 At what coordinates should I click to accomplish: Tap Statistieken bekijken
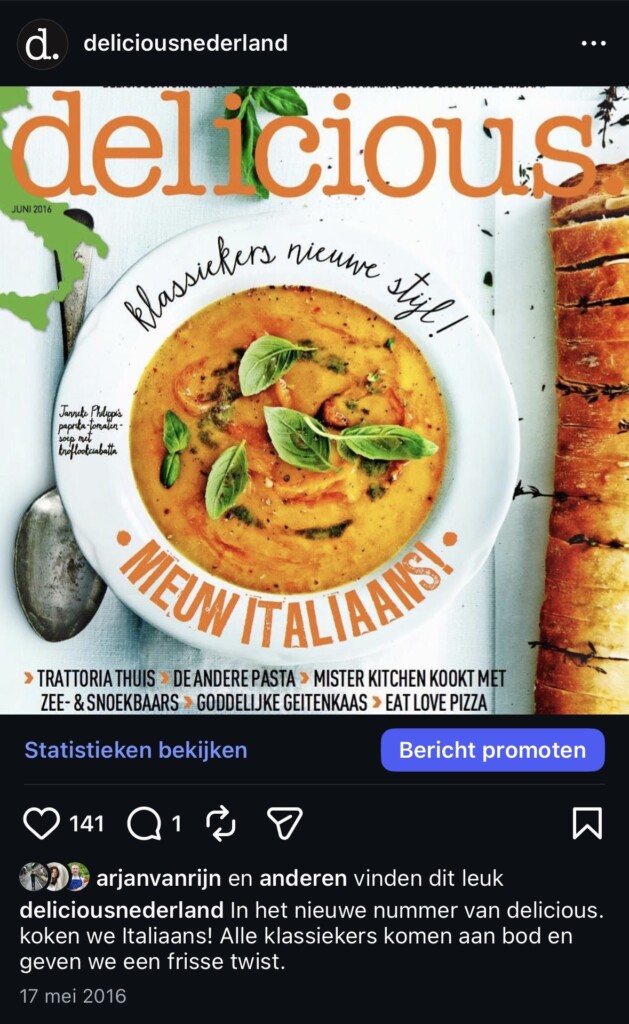tap(136, 750)
